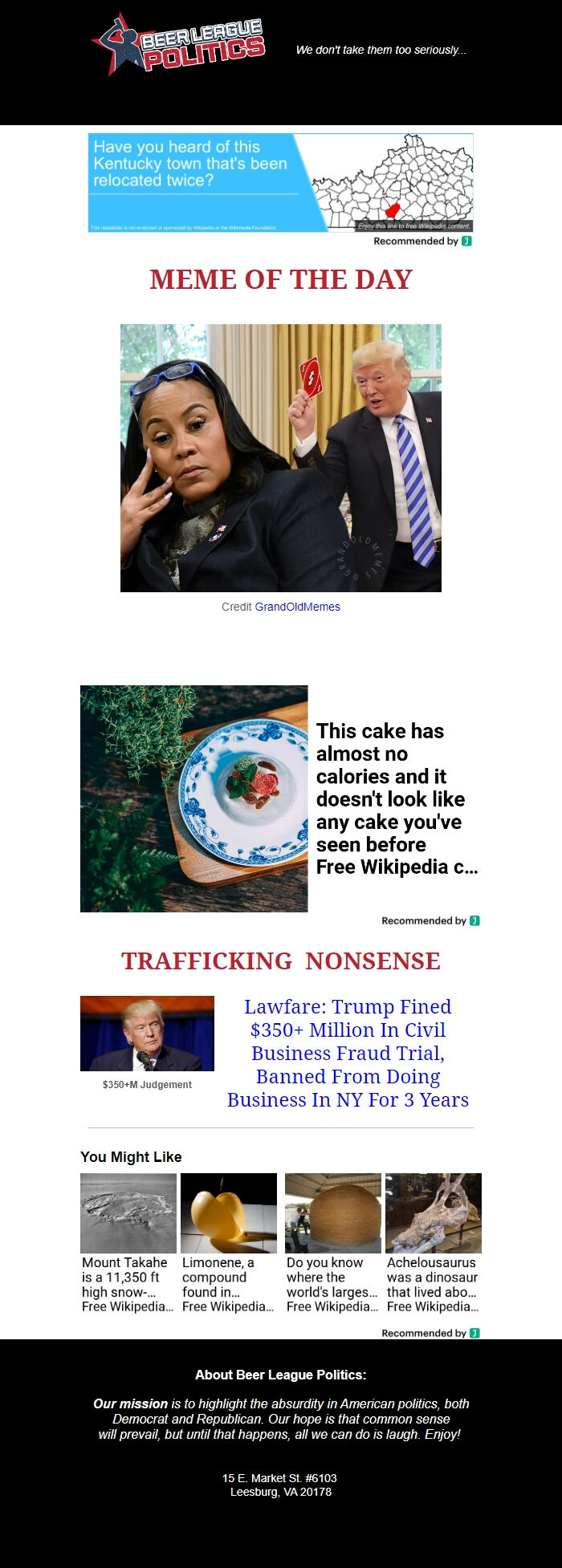This screenshot has width=562, height=1568.
Task: Open the Kentucky town relocated twice banner
Action: (x=280, y=183)
